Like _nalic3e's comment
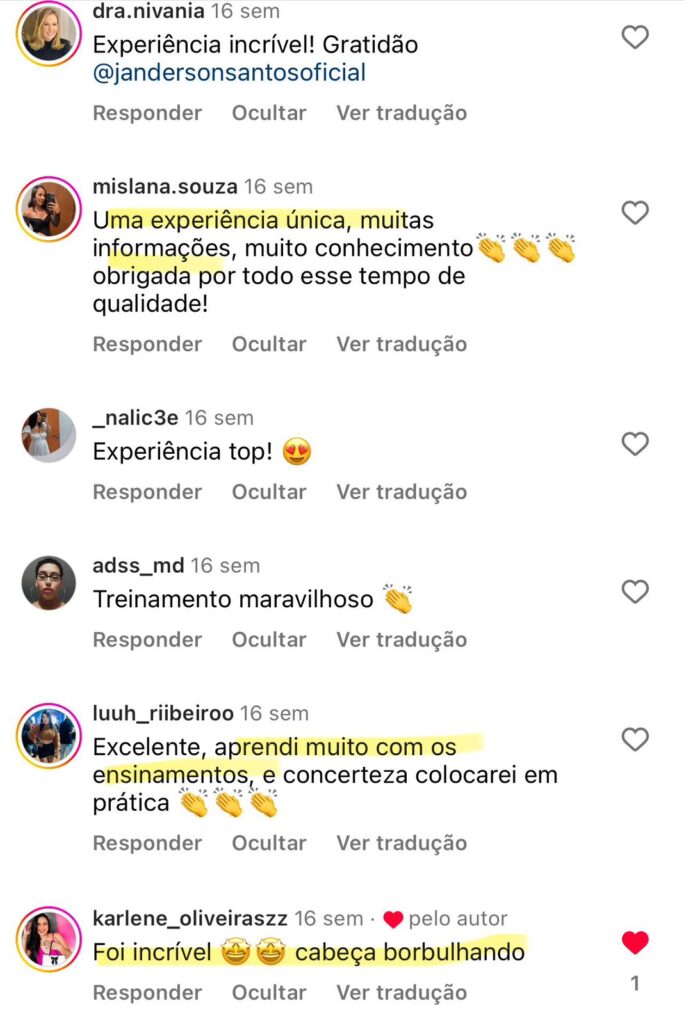This screenshot has height=1024, width=684. (635, 444)
